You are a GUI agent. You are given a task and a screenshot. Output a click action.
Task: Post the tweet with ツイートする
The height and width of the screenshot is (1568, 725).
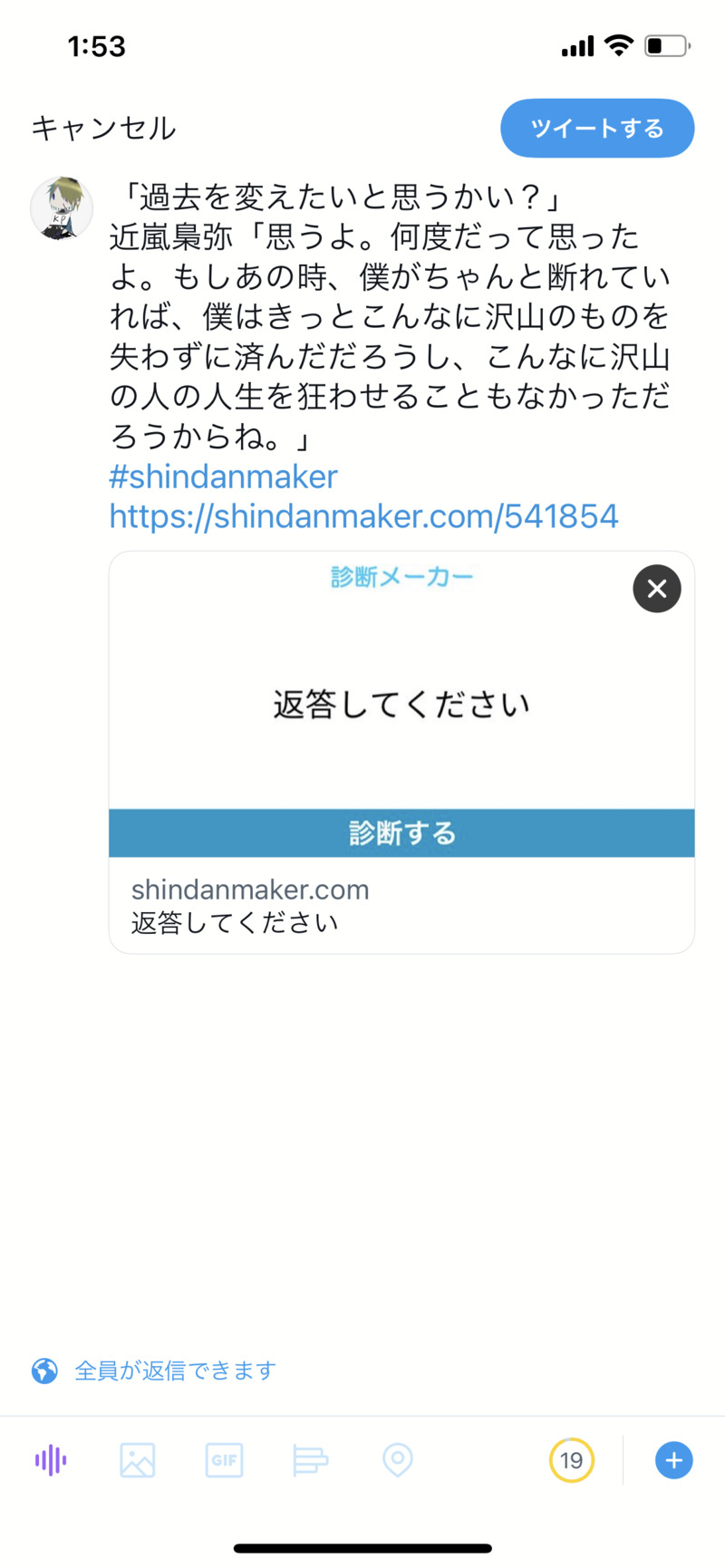point(596,129)
